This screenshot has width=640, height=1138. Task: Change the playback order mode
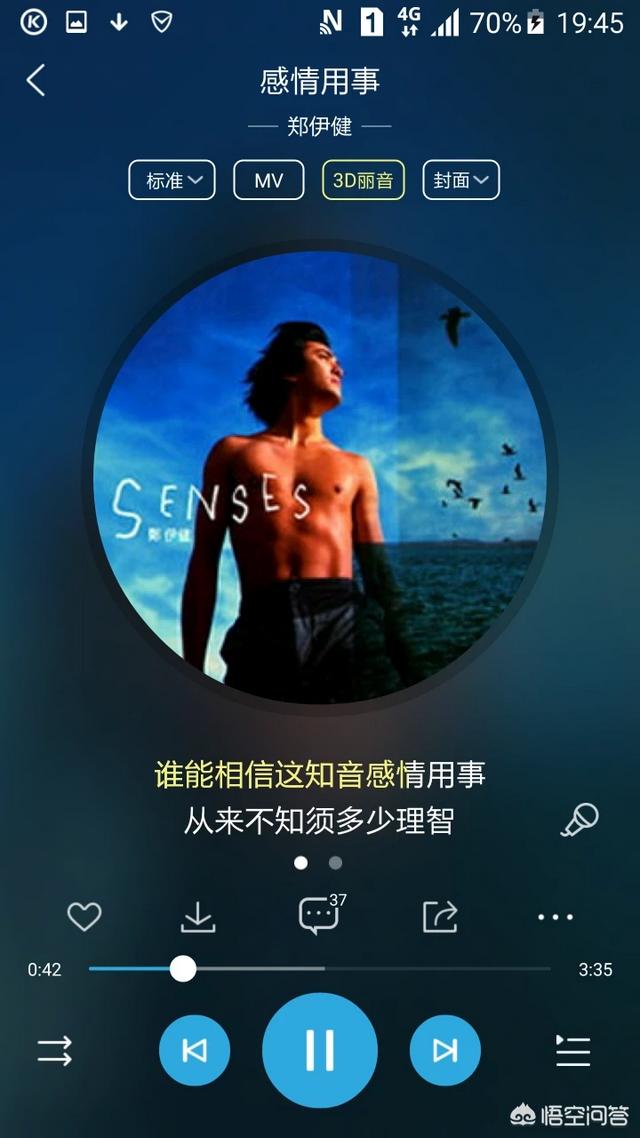coord(55,1051)
